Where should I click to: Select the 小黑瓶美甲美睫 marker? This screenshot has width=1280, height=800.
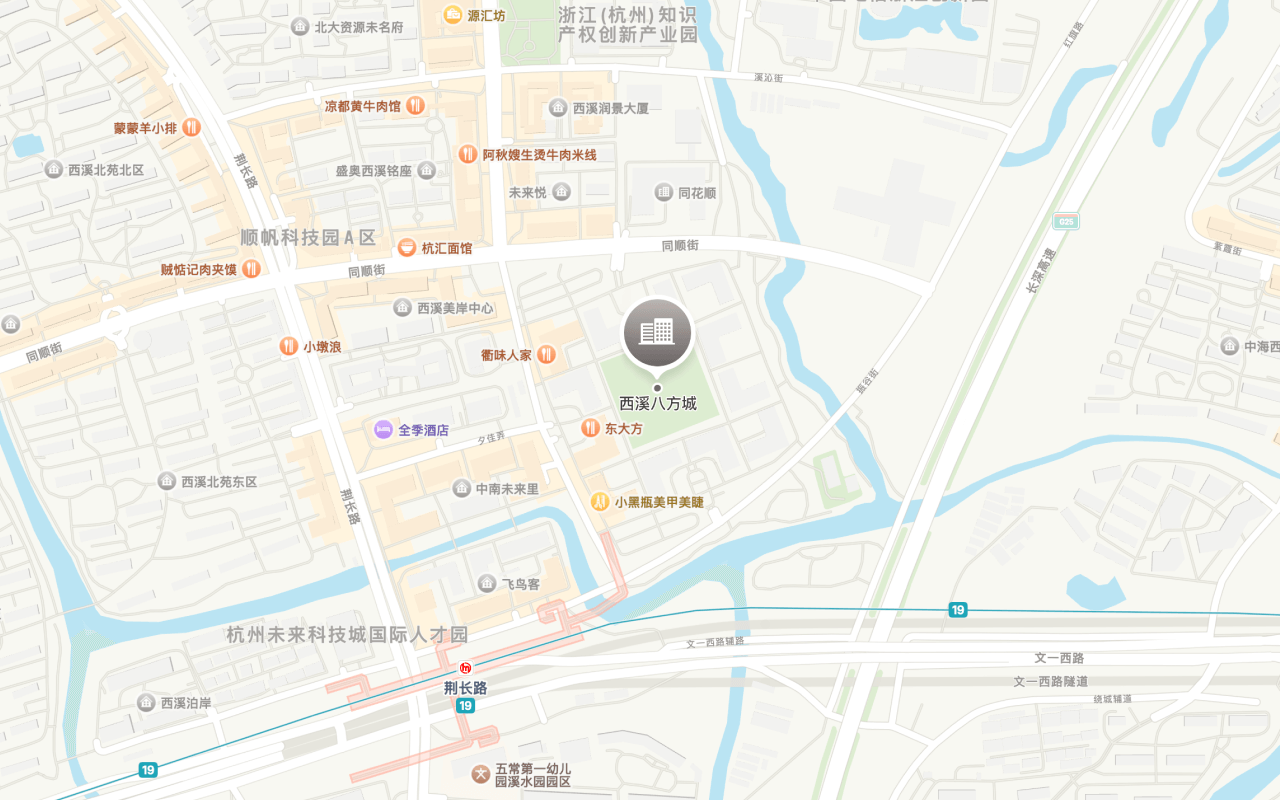pyautogui.click(x=600, y=502)
